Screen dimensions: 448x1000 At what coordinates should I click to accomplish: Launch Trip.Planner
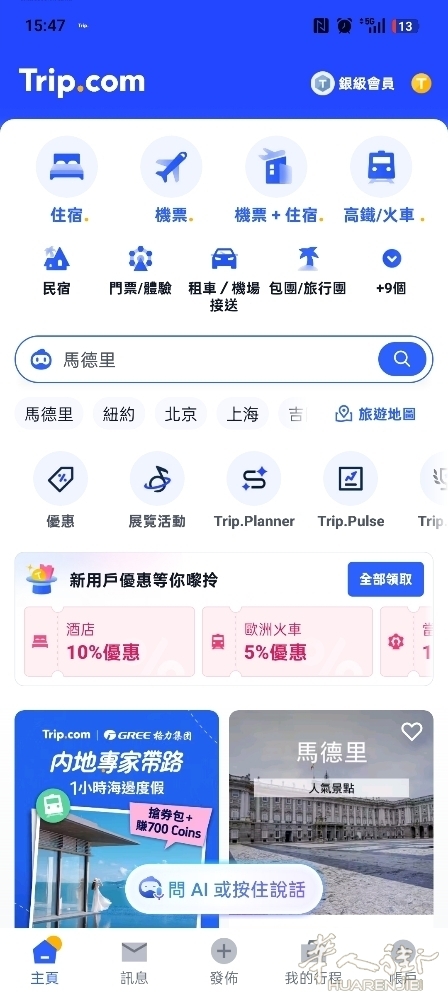tap(254, 490)
